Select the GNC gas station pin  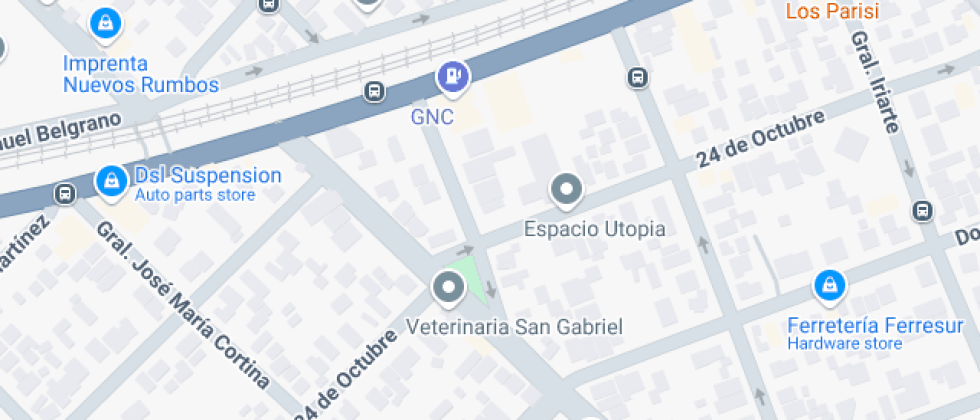453,75
